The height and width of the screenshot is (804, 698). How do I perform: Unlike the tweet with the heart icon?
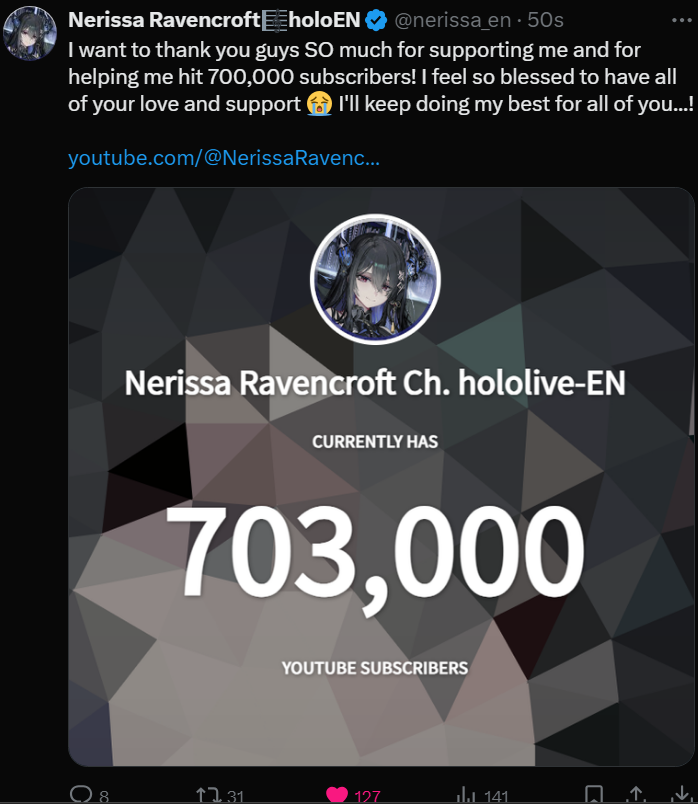pos(338,795)
